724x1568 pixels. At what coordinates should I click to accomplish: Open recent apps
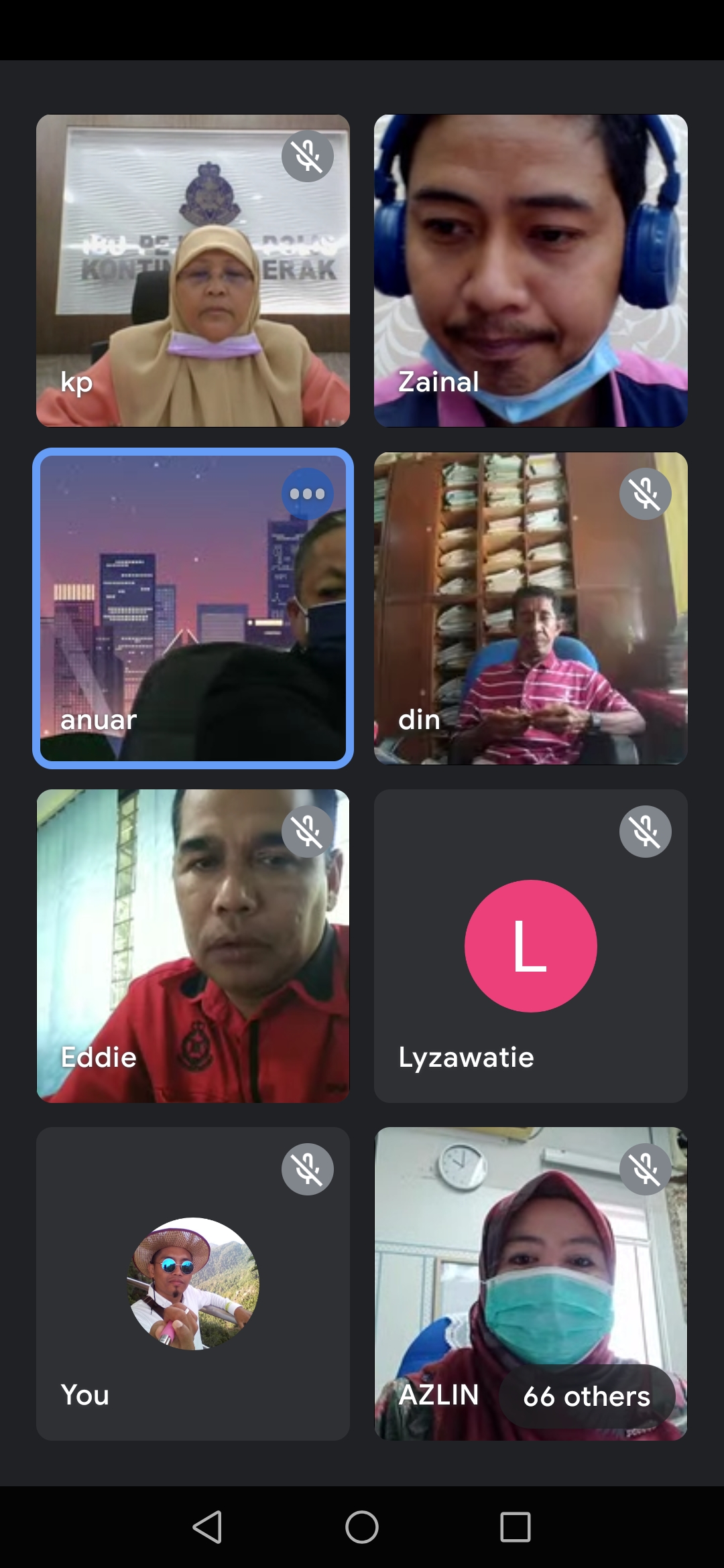click(516, 1527)
